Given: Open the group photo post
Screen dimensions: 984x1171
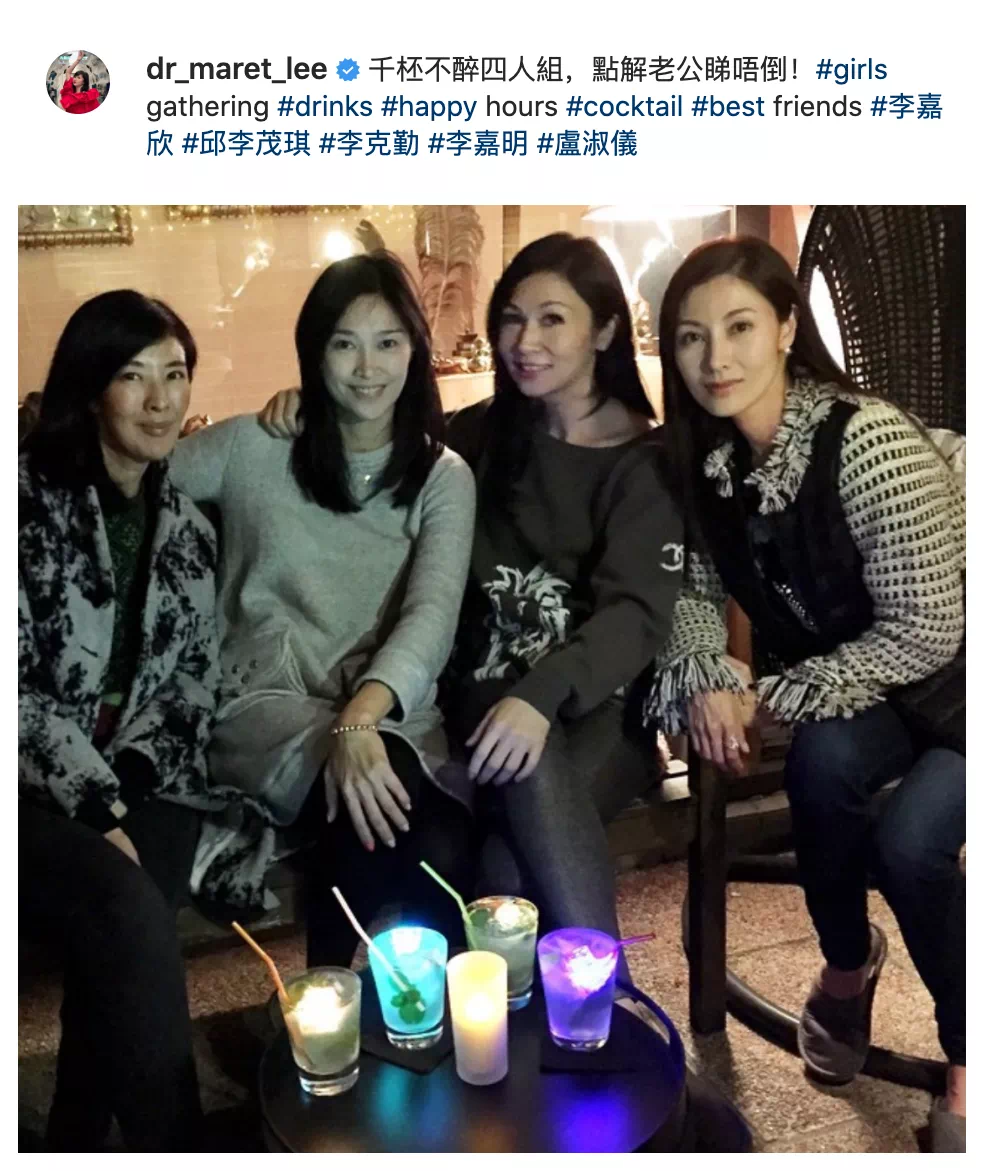Looking at the screenshot, I should tap(492, 678).
